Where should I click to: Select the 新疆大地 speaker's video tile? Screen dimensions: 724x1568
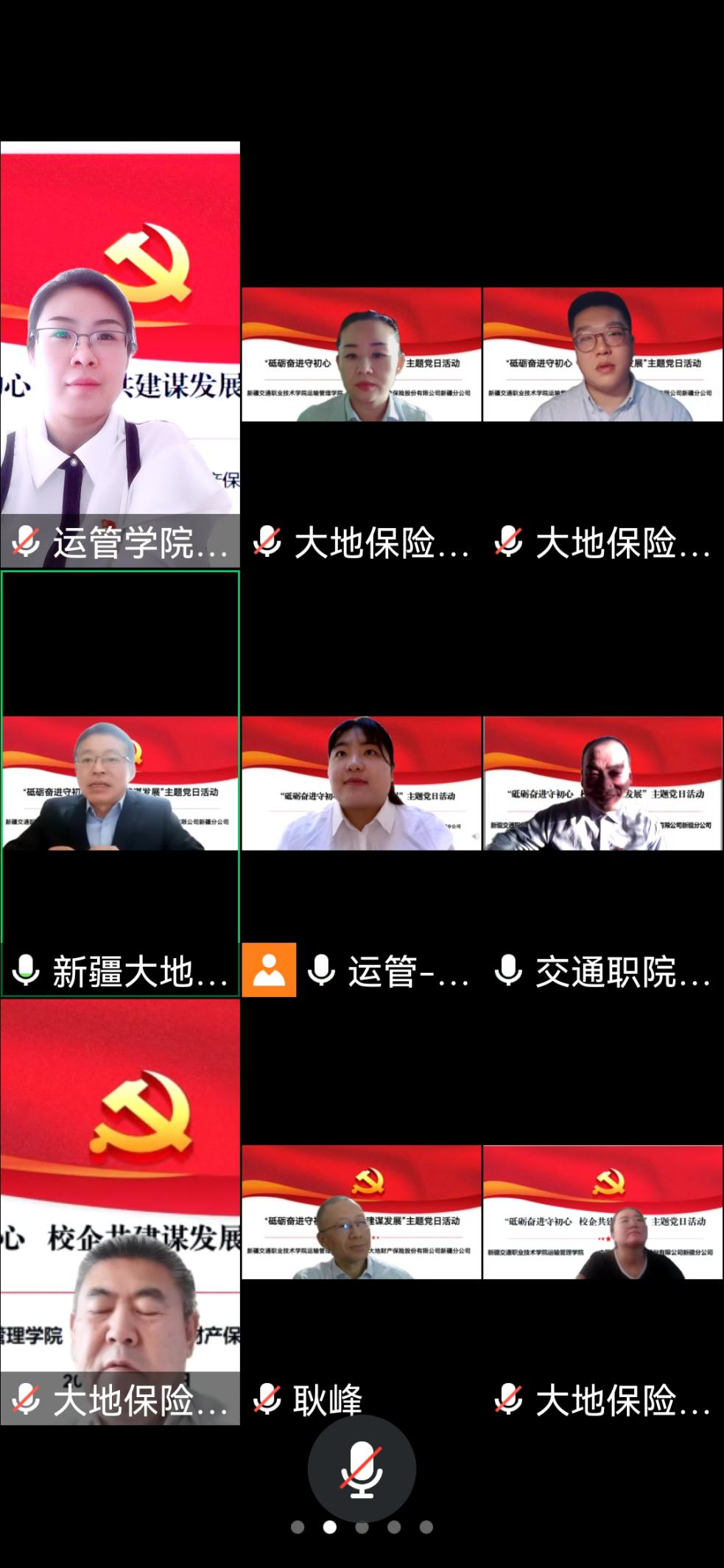point(120,784)
